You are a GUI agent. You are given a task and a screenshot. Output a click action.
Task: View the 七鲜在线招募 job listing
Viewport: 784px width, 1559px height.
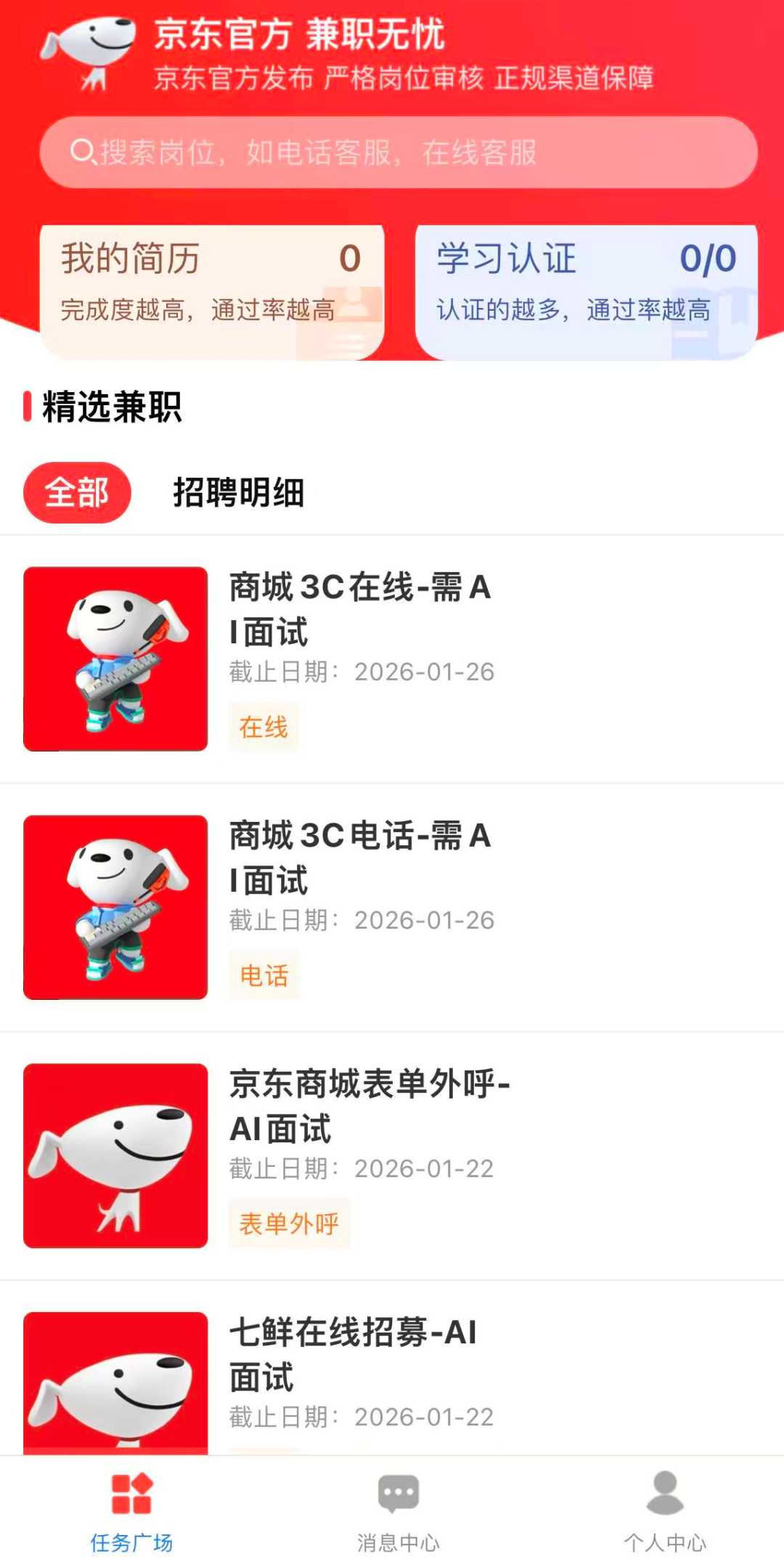pos(392,1368)
